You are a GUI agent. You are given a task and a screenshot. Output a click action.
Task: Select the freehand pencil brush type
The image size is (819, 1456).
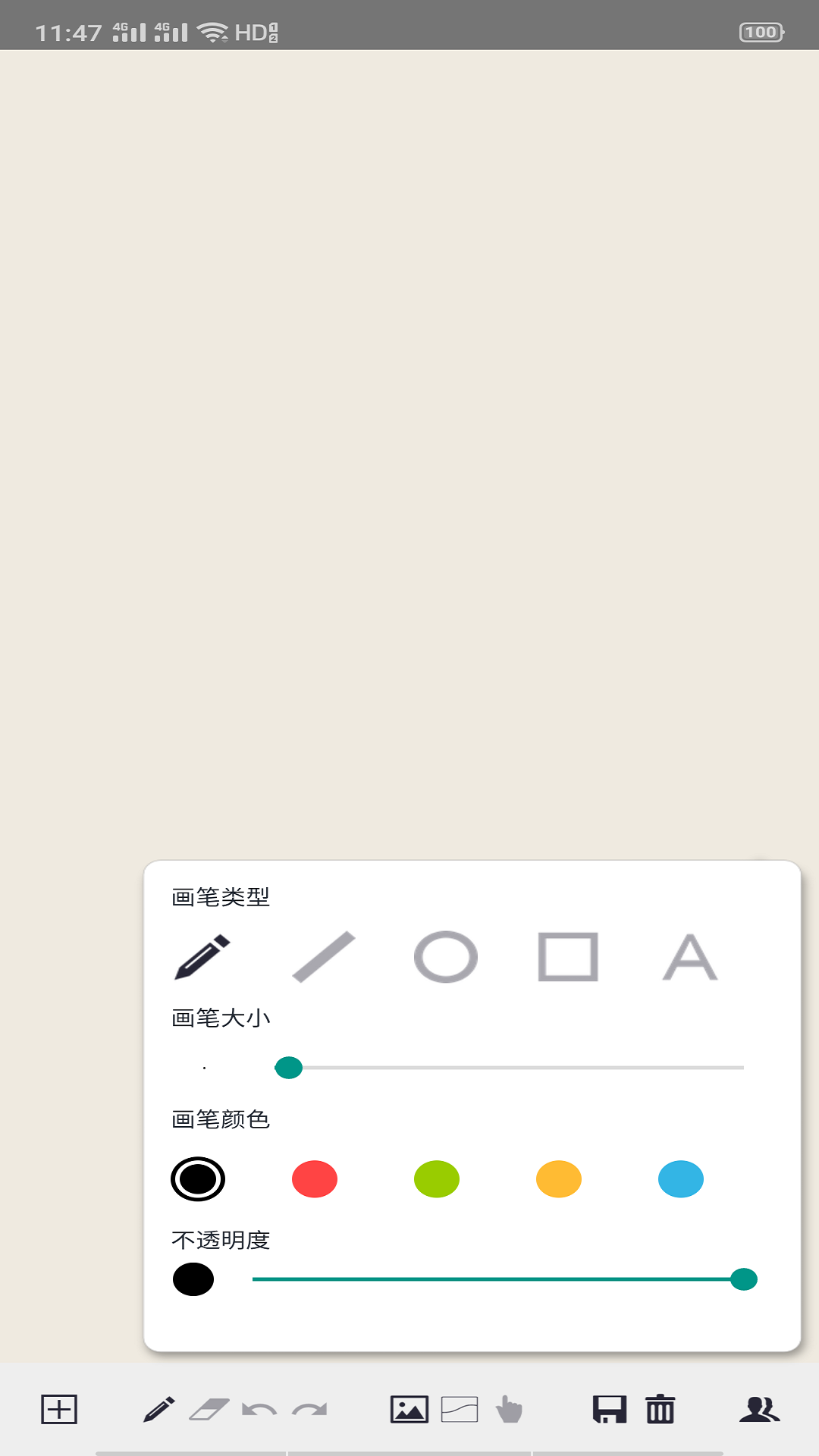tap(202, 957)
